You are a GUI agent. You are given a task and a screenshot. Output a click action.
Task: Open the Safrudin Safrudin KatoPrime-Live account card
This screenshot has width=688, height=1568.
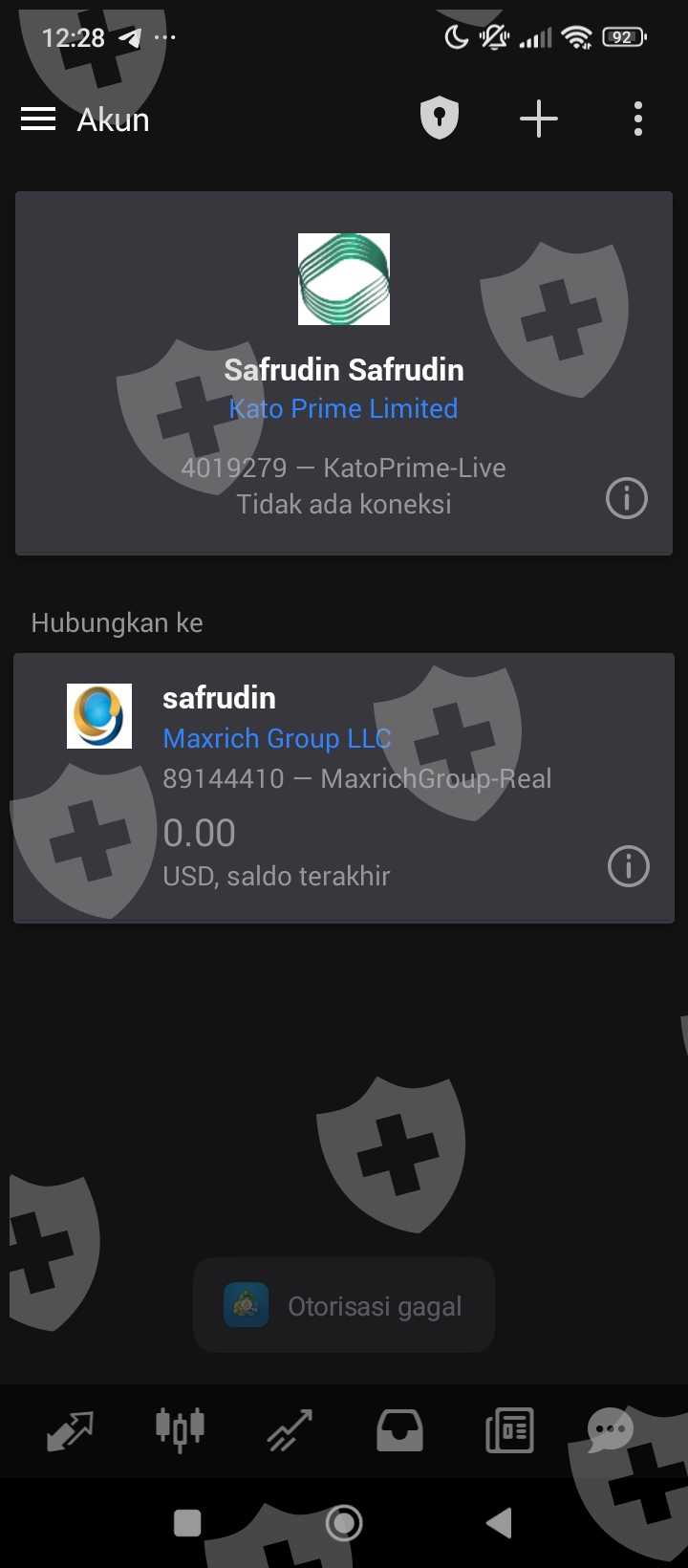coord(344,373)
